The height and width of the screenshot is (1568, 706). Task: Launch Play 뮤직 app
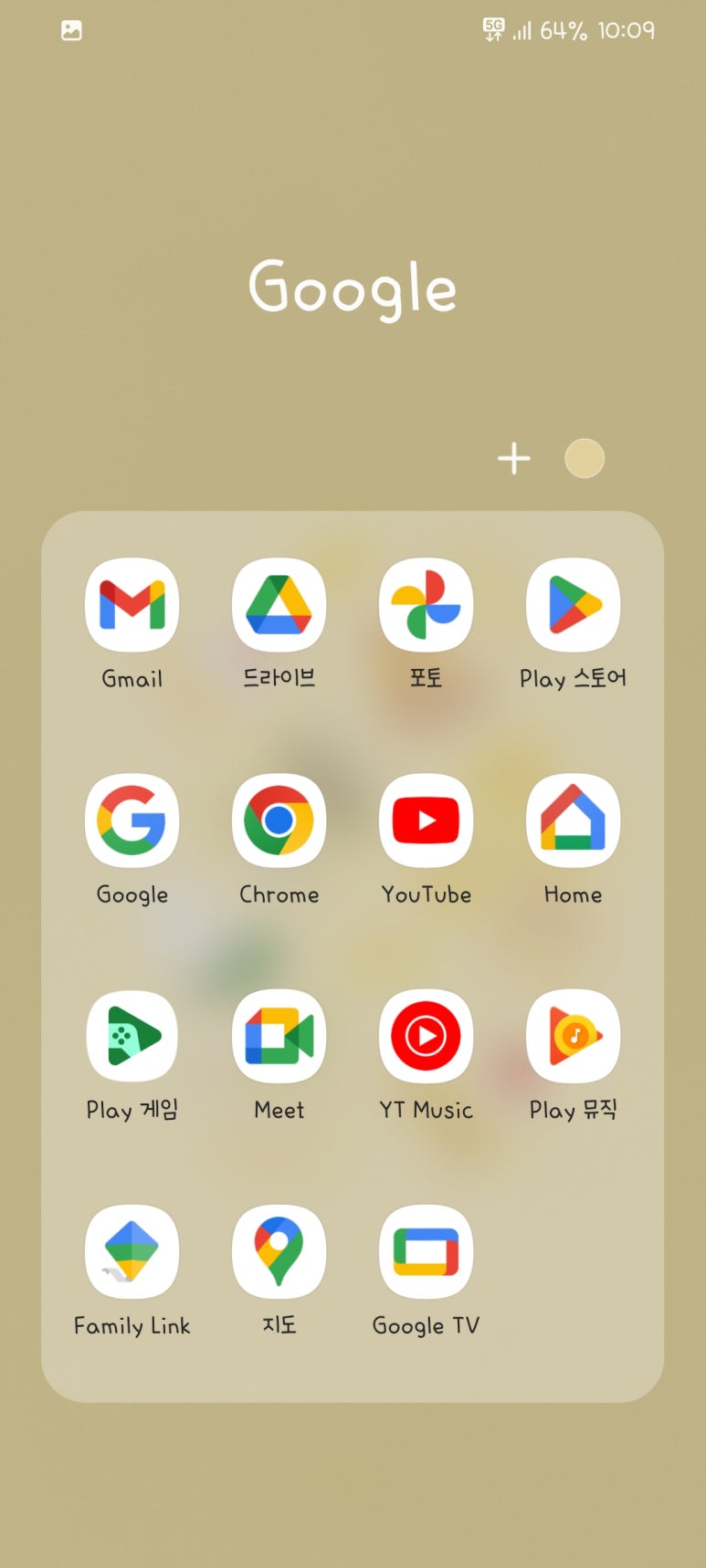pyautogui.click(x=573, y=1036)
